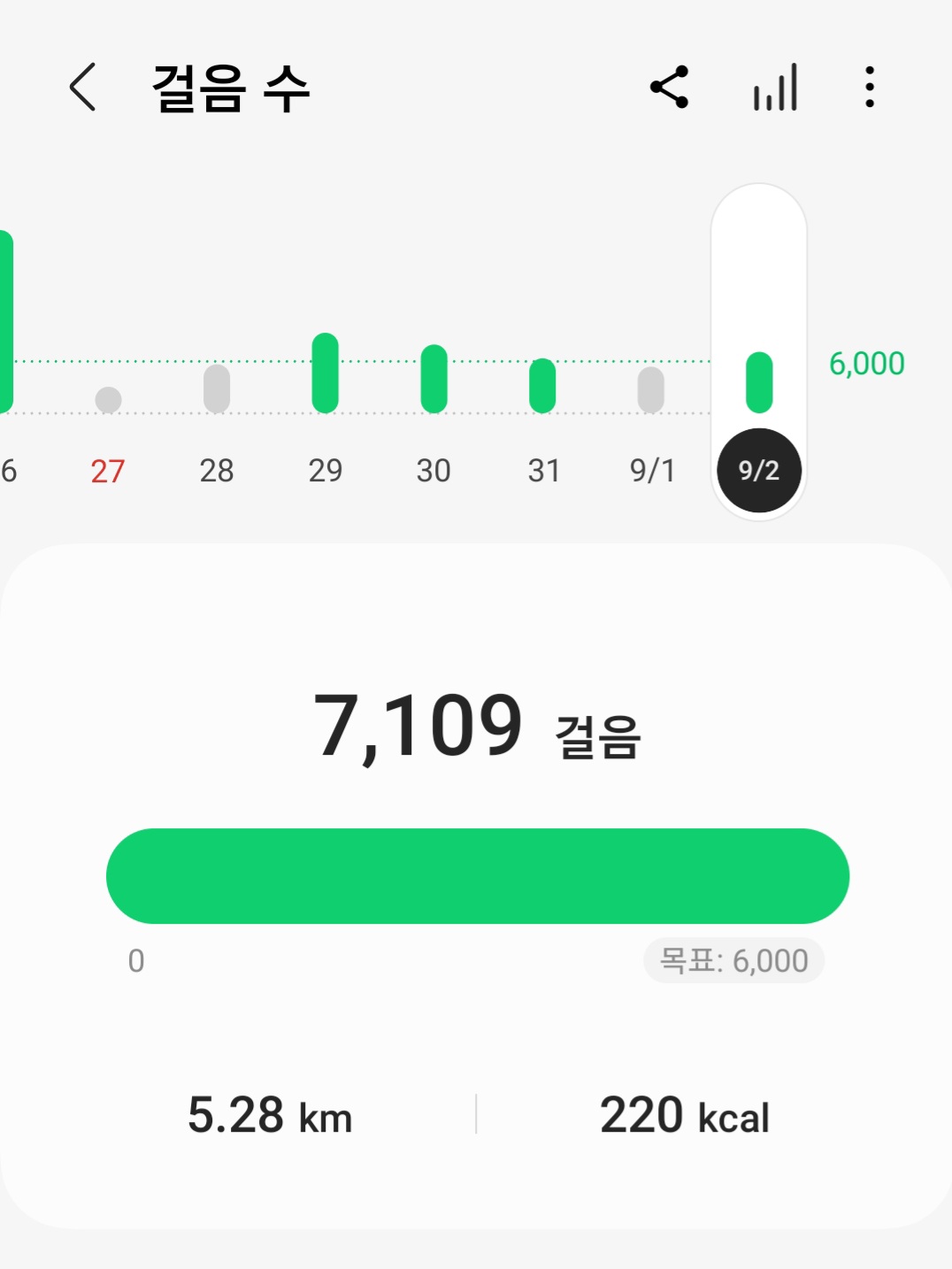
Task: Choose the 9/1 date in the chart
Action: pyautogui.click(x=651, y=390)
